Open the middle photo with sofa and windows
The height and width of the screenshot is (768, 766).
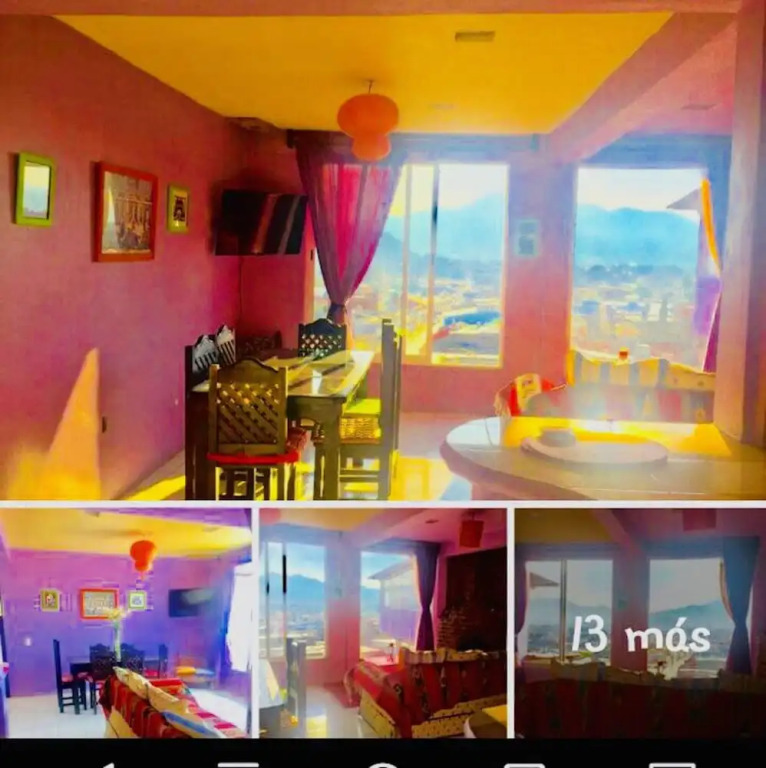(383, 623)
